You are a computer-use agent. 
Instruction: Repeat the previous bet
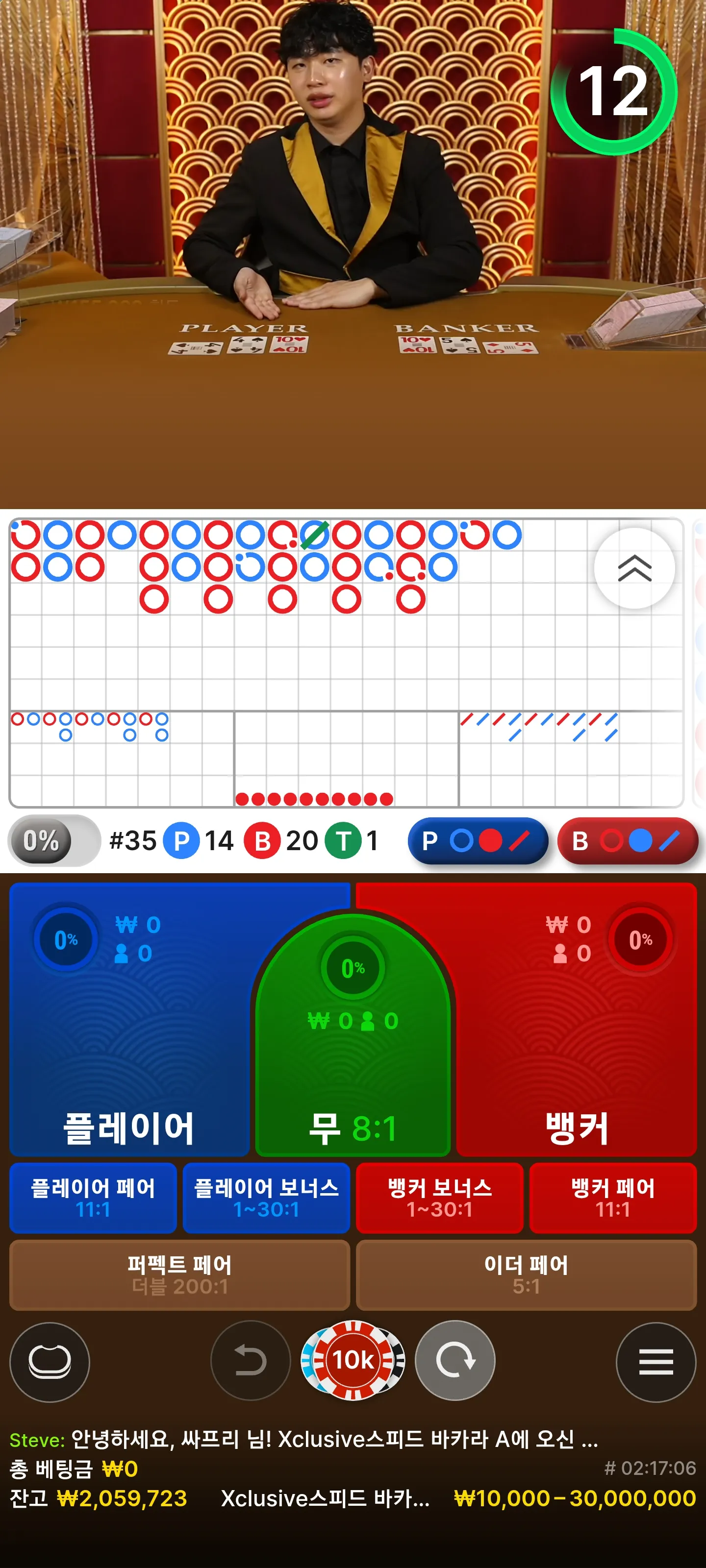(454, 1360)
